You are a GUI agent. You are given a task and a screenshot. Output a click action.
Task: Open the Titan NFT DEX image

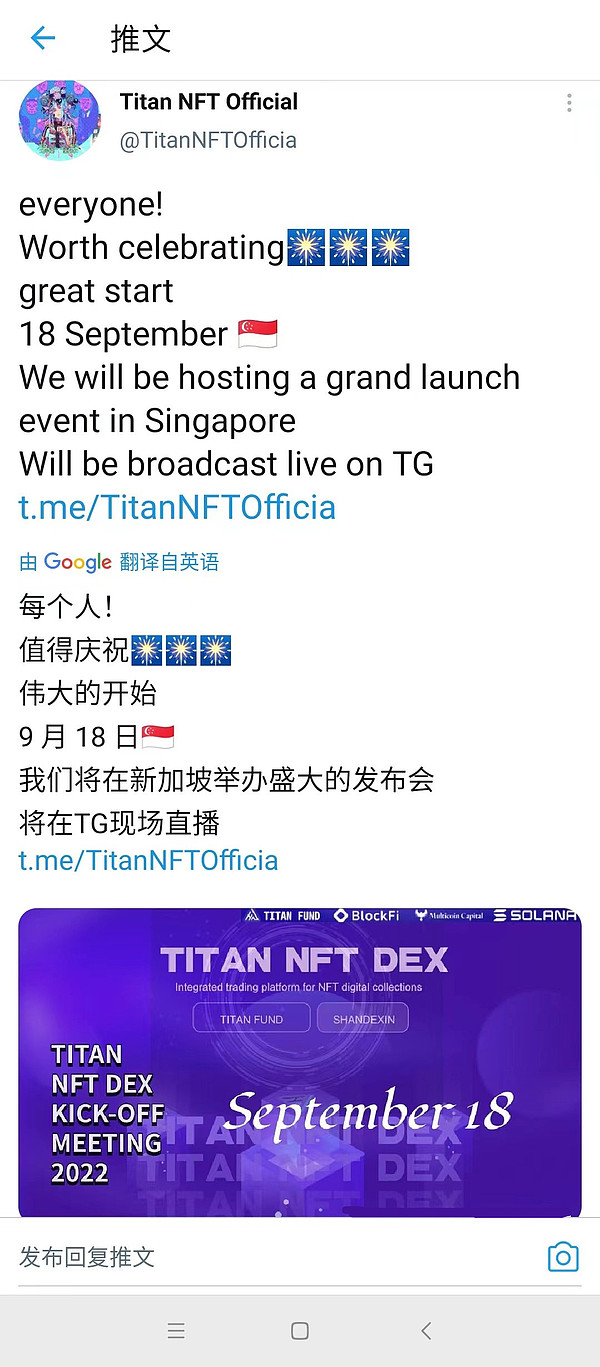pyautogui.click(x=299, y=1062)
